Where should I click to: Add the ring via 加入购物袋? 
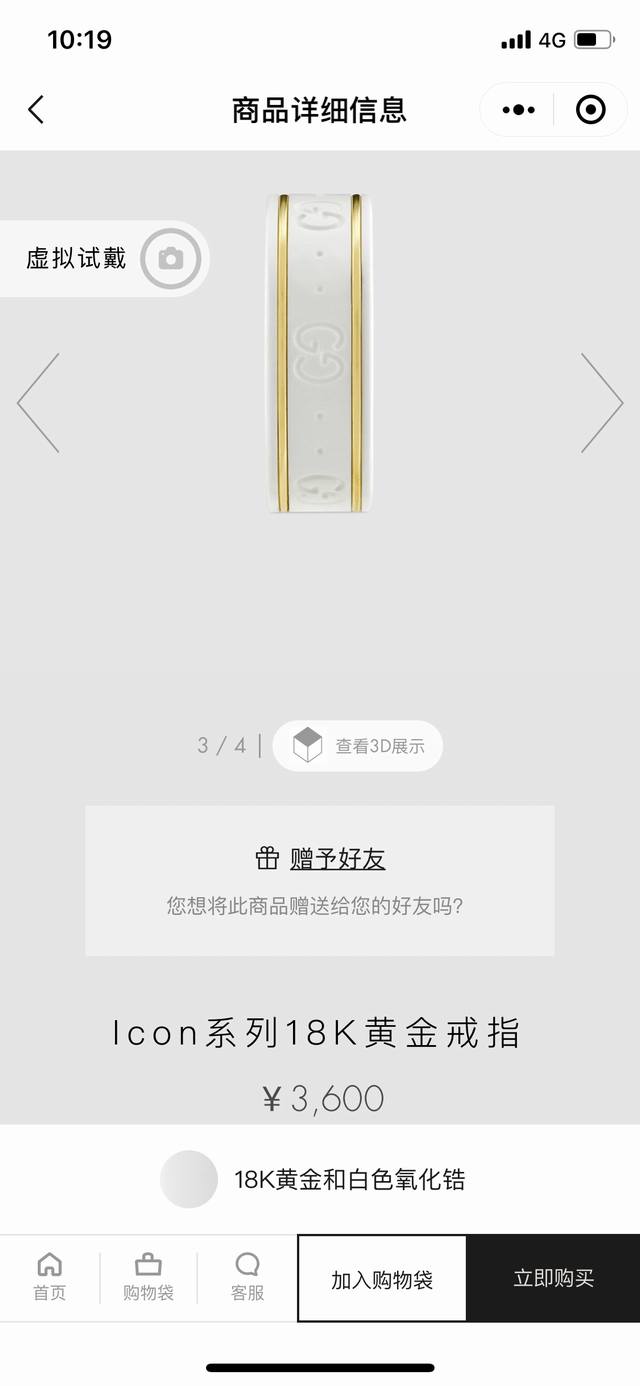pyautogui.click(x=382, y=1279)
